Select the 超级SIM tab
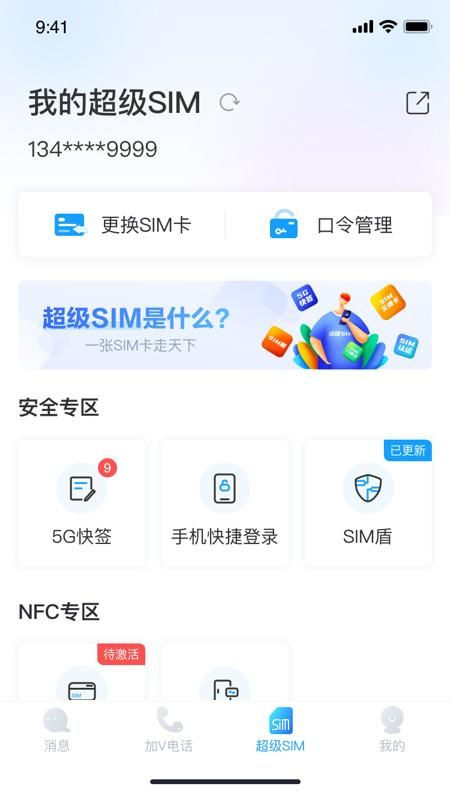This screenshot has width=450, height=800. click(280, 730)
